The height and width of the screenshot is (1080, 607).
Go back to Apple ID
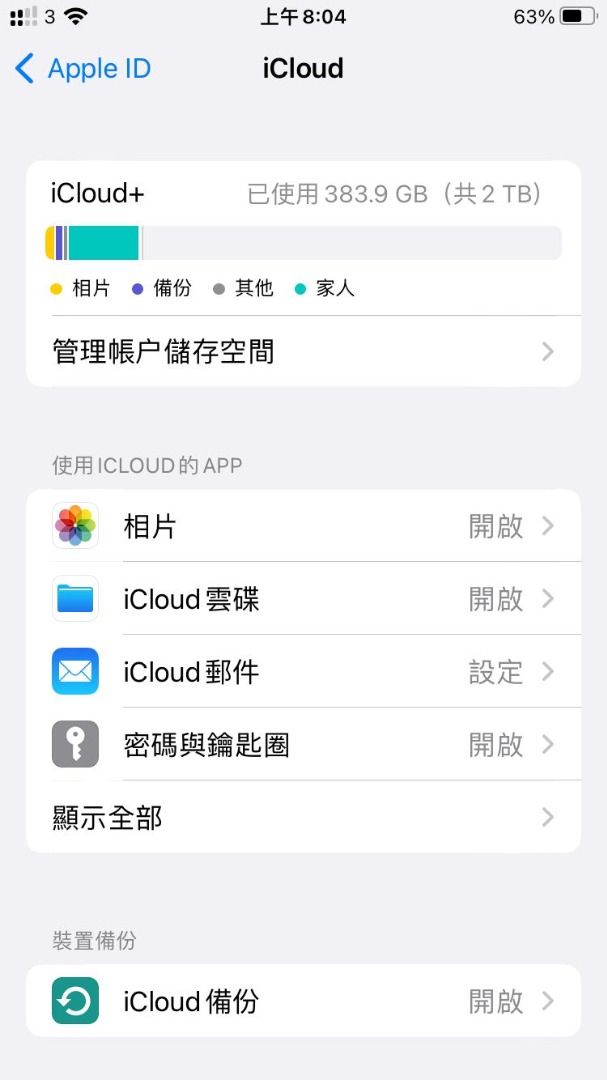click(83, 69)
